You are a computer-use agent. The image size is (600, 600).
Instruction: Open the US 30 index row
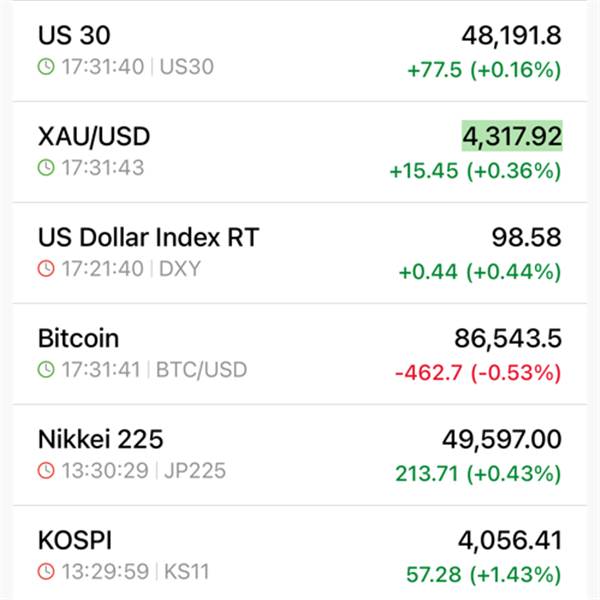(x=300, y=52)
